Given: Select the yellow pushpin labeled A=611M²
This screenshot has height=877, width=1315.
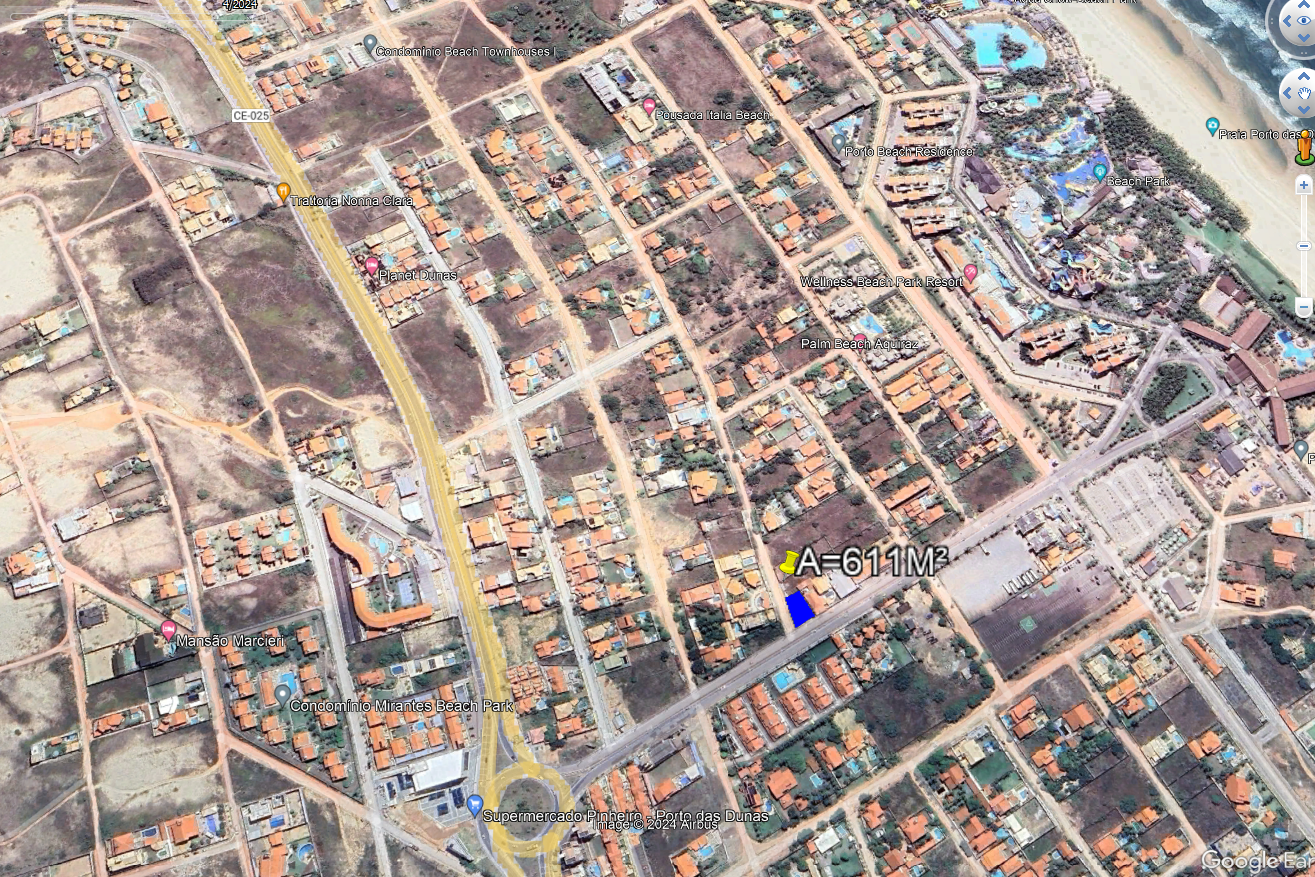Looking at the screenshot, I should click(x=789, y=563).
